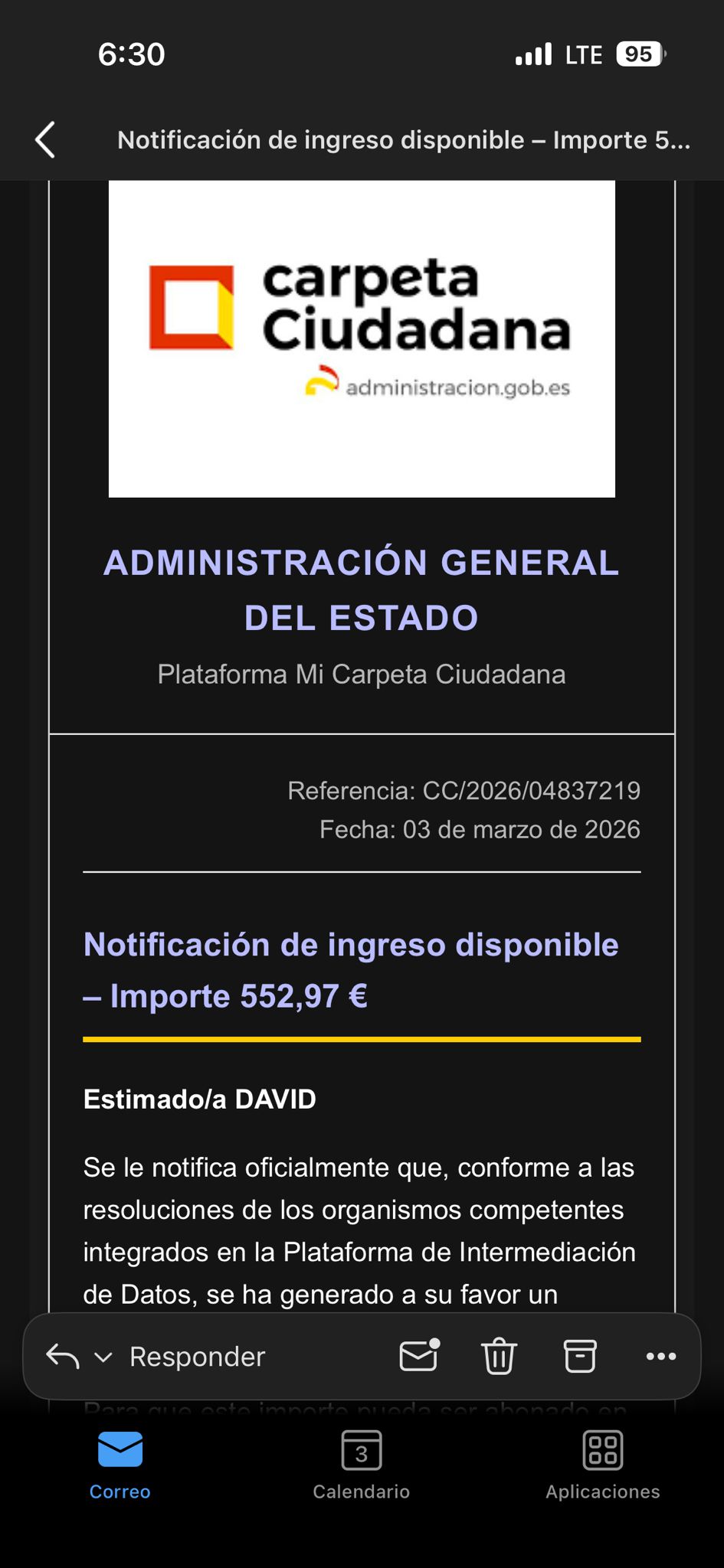Go back to the inbox list
Screen dimensions: 724x1568
click(45, 140)
